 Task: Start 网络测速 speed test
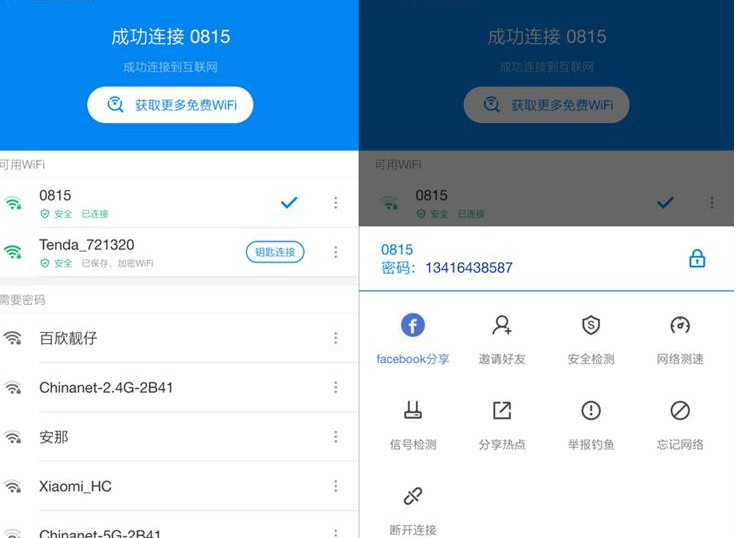(680, 337)
